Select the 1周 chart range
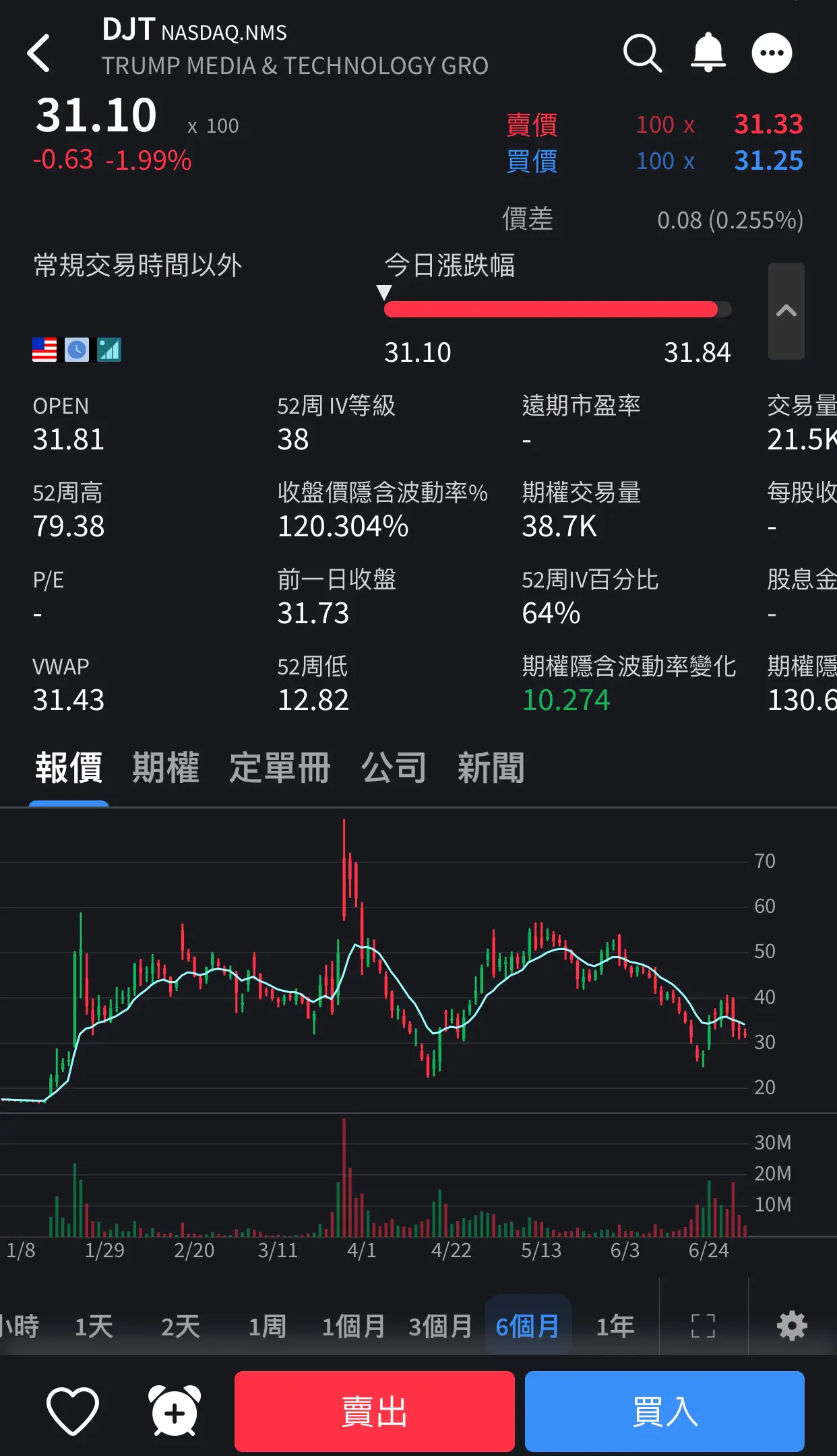The width and height of the screenshot is (837, 1456). pyautogui.click(x=268, y=1326)
